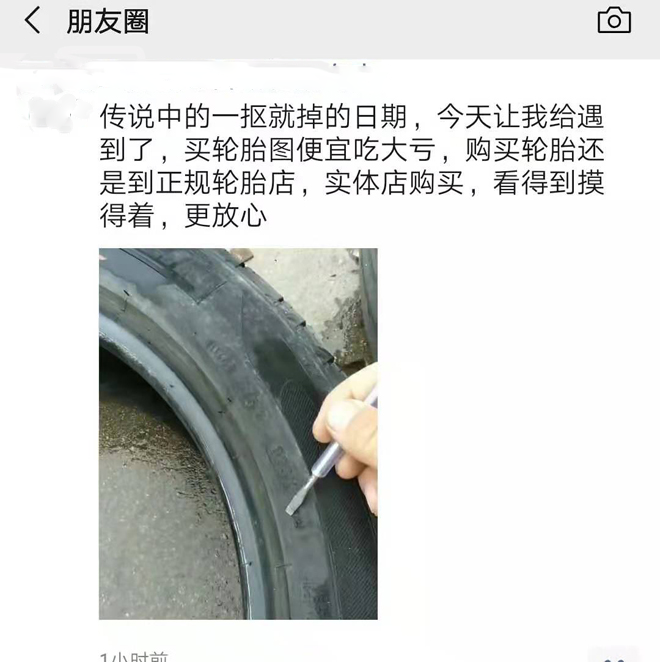Open the tire photo in the post
This screenshot has width=660, height=662.
coord(238,433)
